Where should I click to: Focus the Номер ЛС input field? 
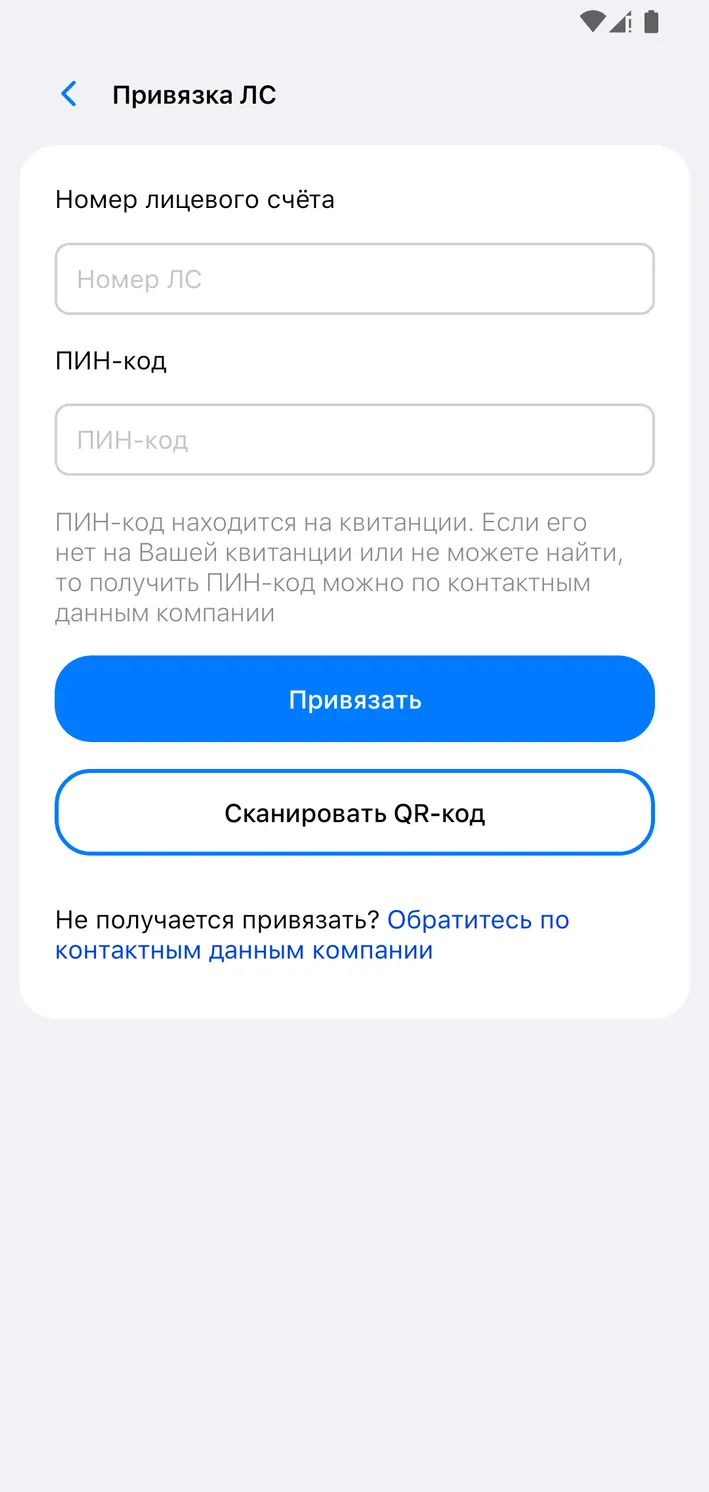pos(354,279)
